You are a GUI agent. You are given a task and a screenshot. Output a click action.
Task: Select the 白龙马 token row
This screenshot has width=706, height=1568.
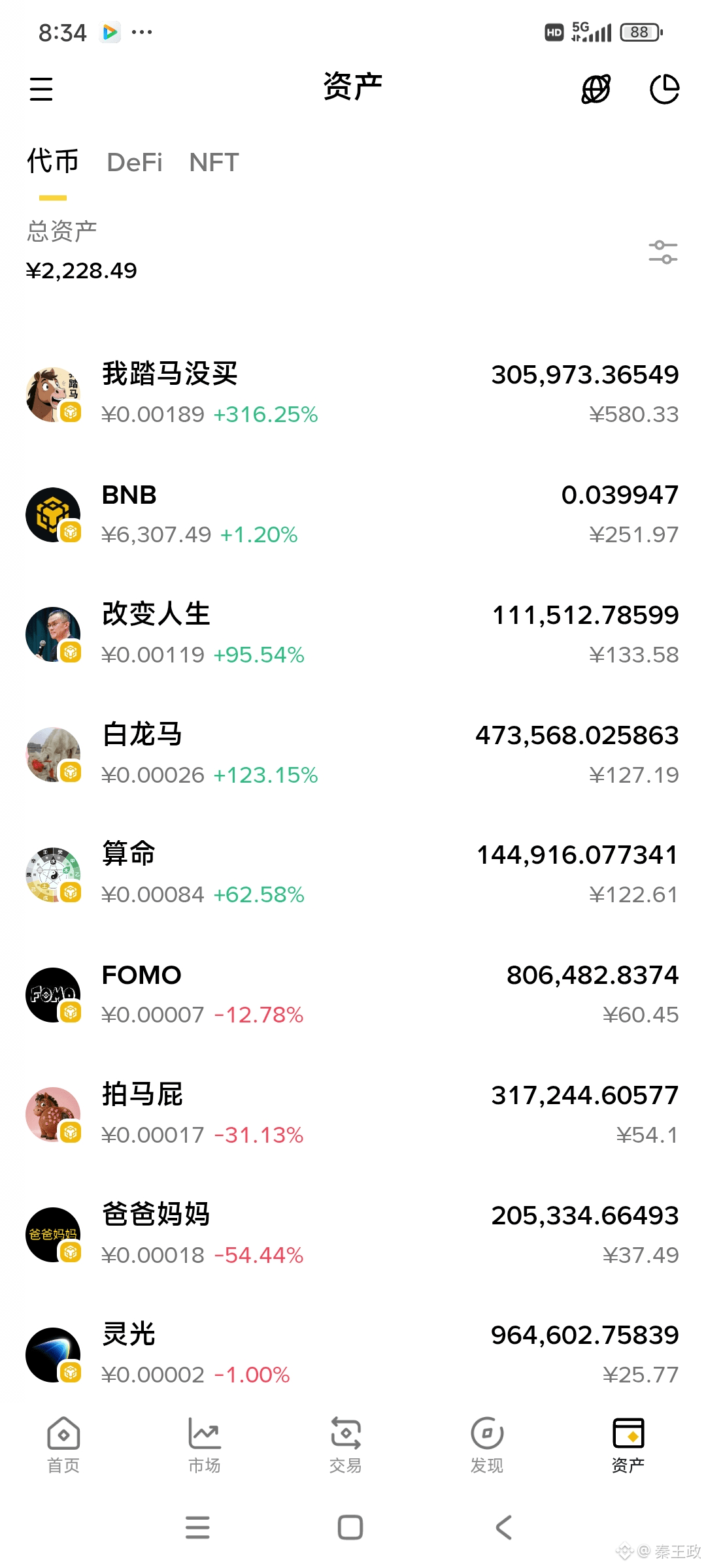point(353,755)
